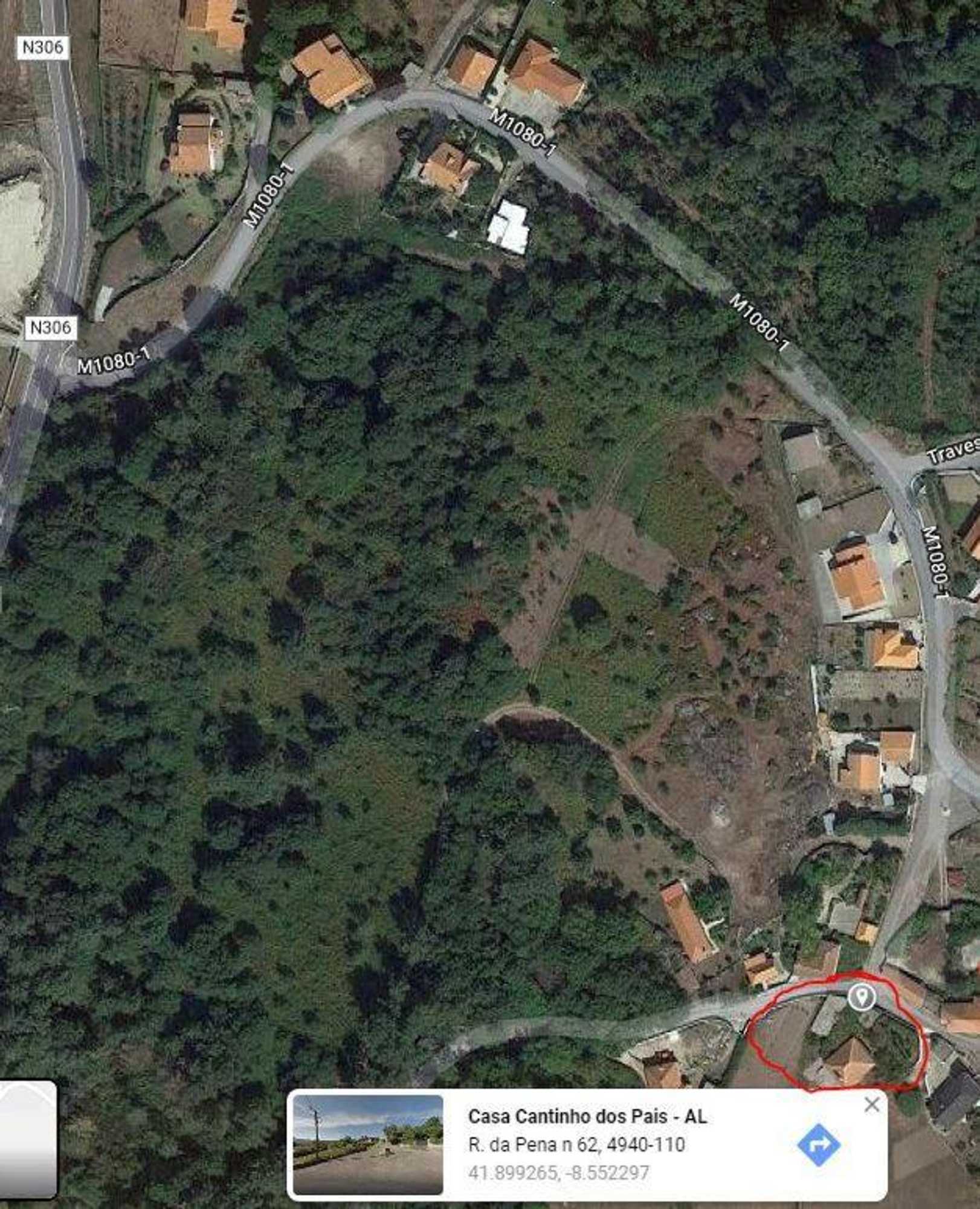Dismiss the Casa Cantinho dos Pais card
The height and width of the screenshot is (1209, 980).
pos(871,1105)
